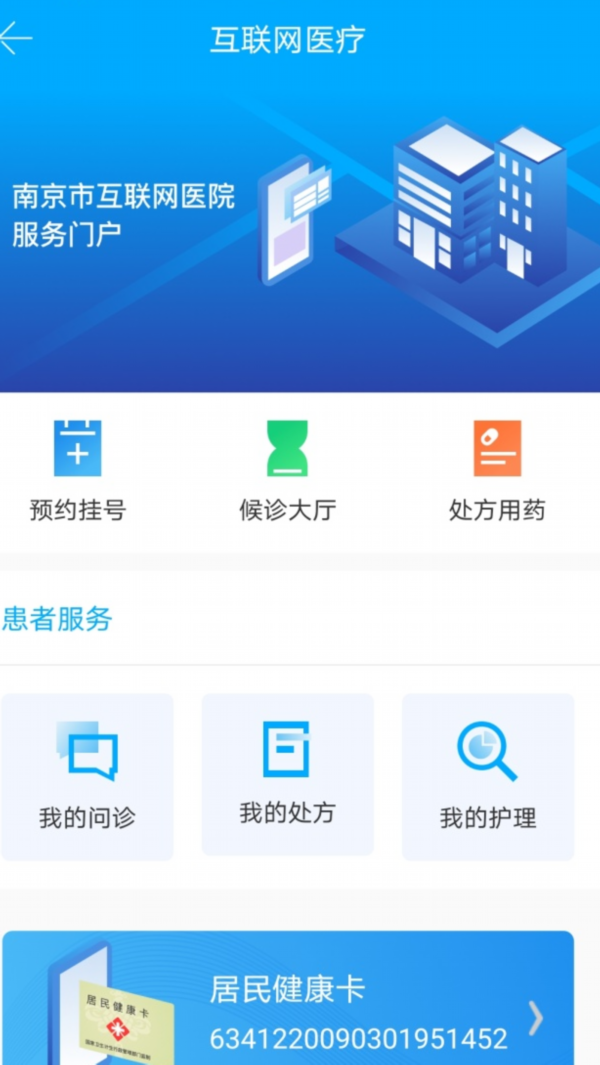Screen dimensions: 600x1065
Task: Open 我的问诊 card
Action: click(87, 777)
